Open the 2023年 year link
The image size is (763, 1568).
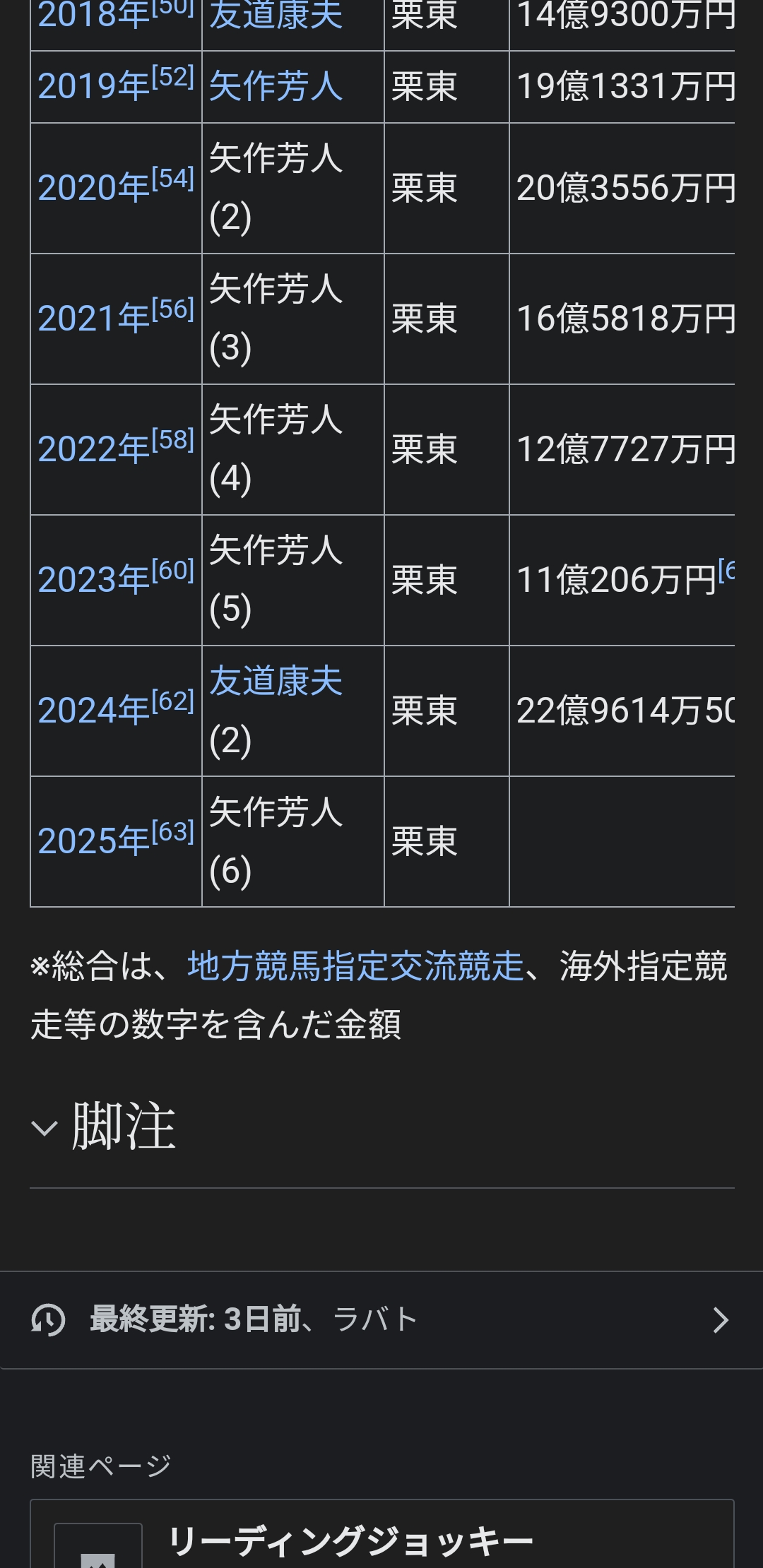[x=93, y=581]
